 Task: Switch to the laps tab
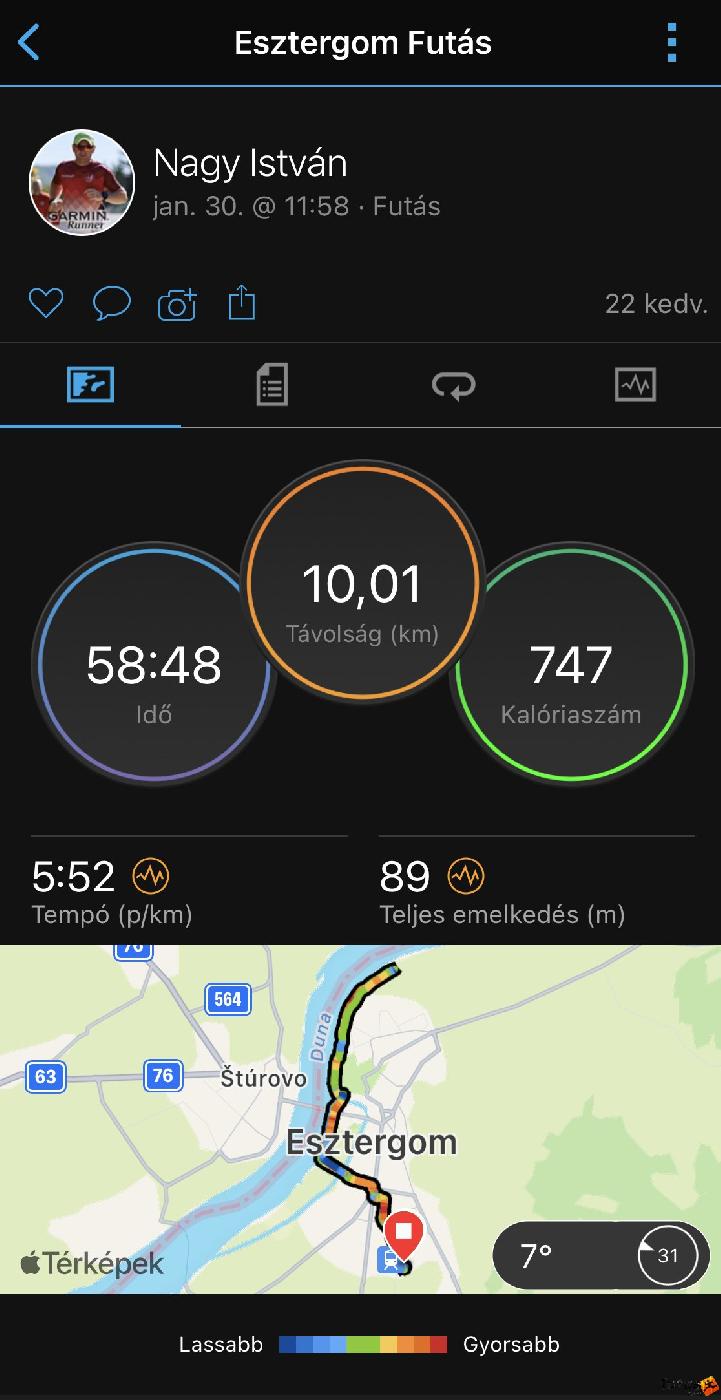(x=453, y=384)
